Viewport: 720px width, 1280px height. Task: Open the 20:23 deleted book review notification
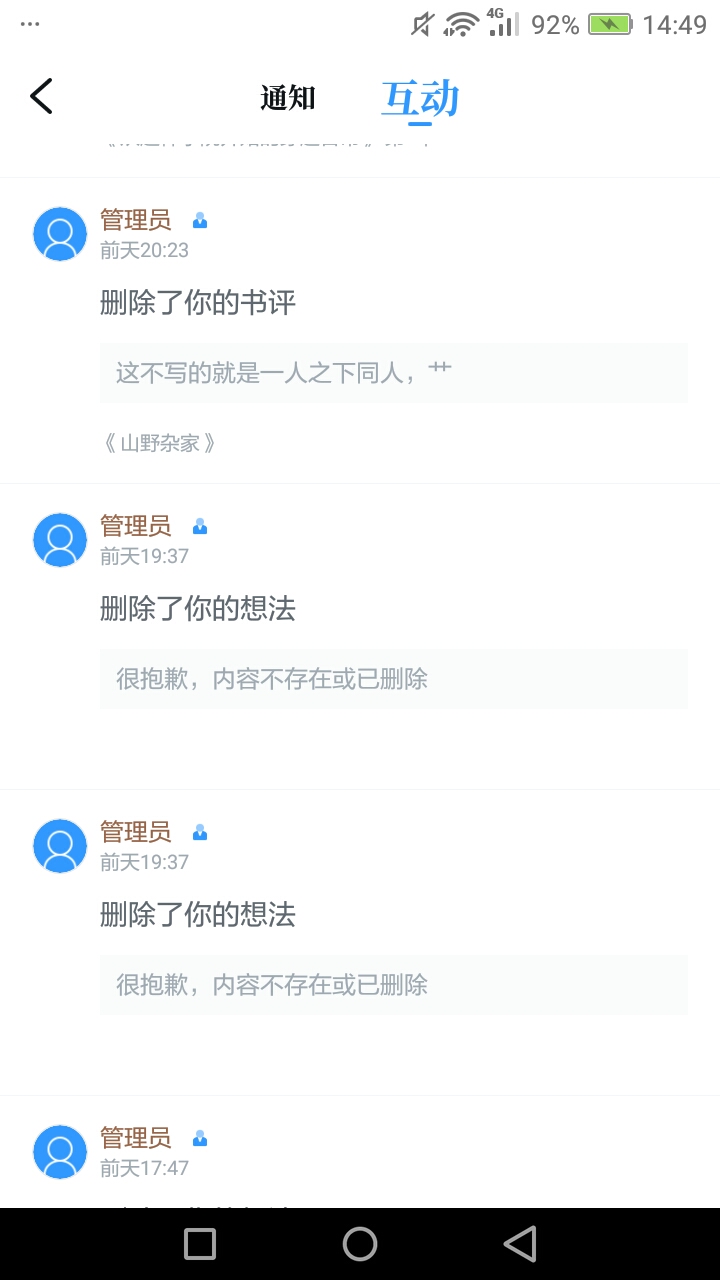coord(198,303)
